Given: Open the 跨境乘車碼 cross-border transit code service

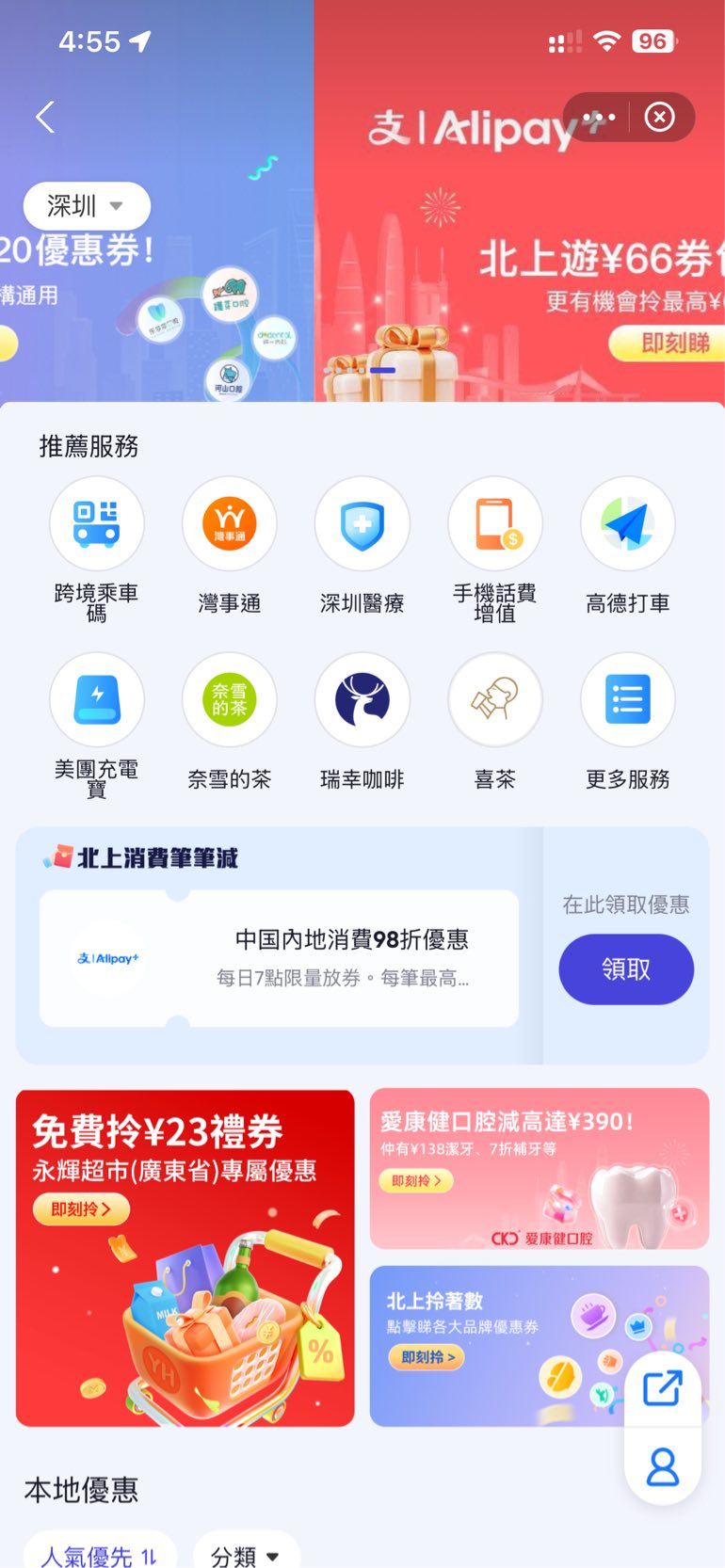Looking at the screenshot, I should (97, 523).
